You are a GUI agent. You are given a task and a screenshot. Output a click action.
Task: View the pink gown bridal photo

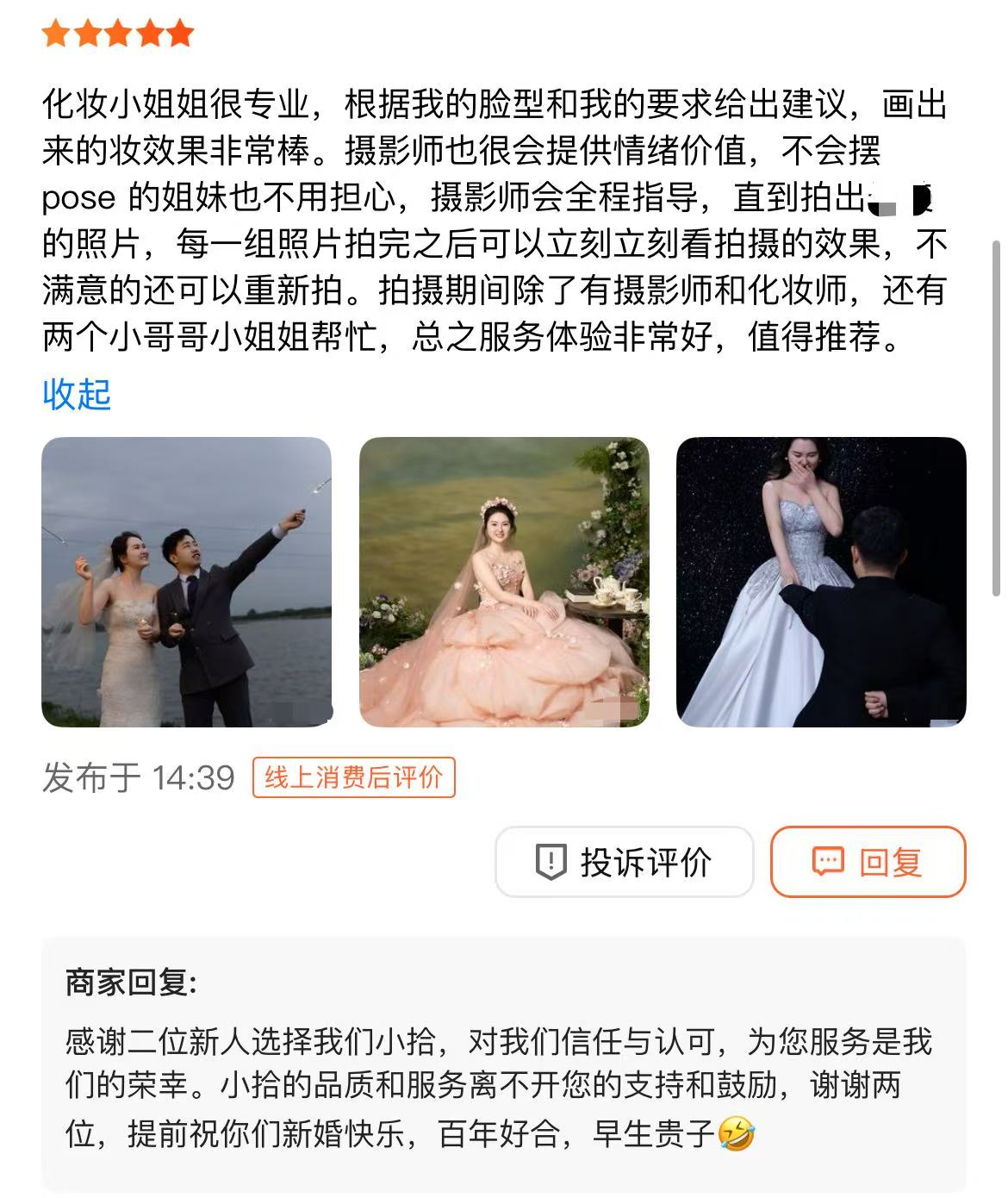tap(504, 582)
